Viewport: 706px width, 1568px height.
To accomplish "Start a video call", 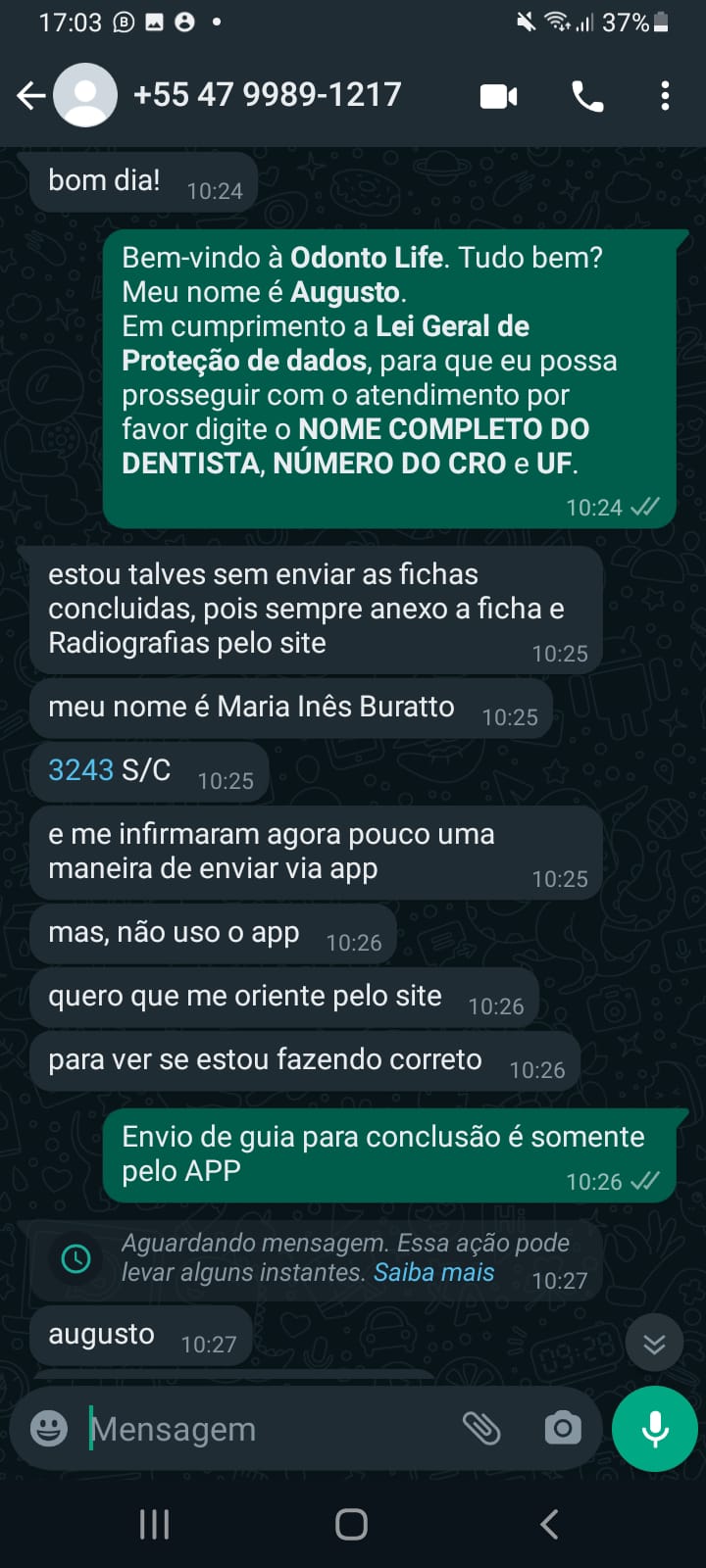I will tap(498, 96).
